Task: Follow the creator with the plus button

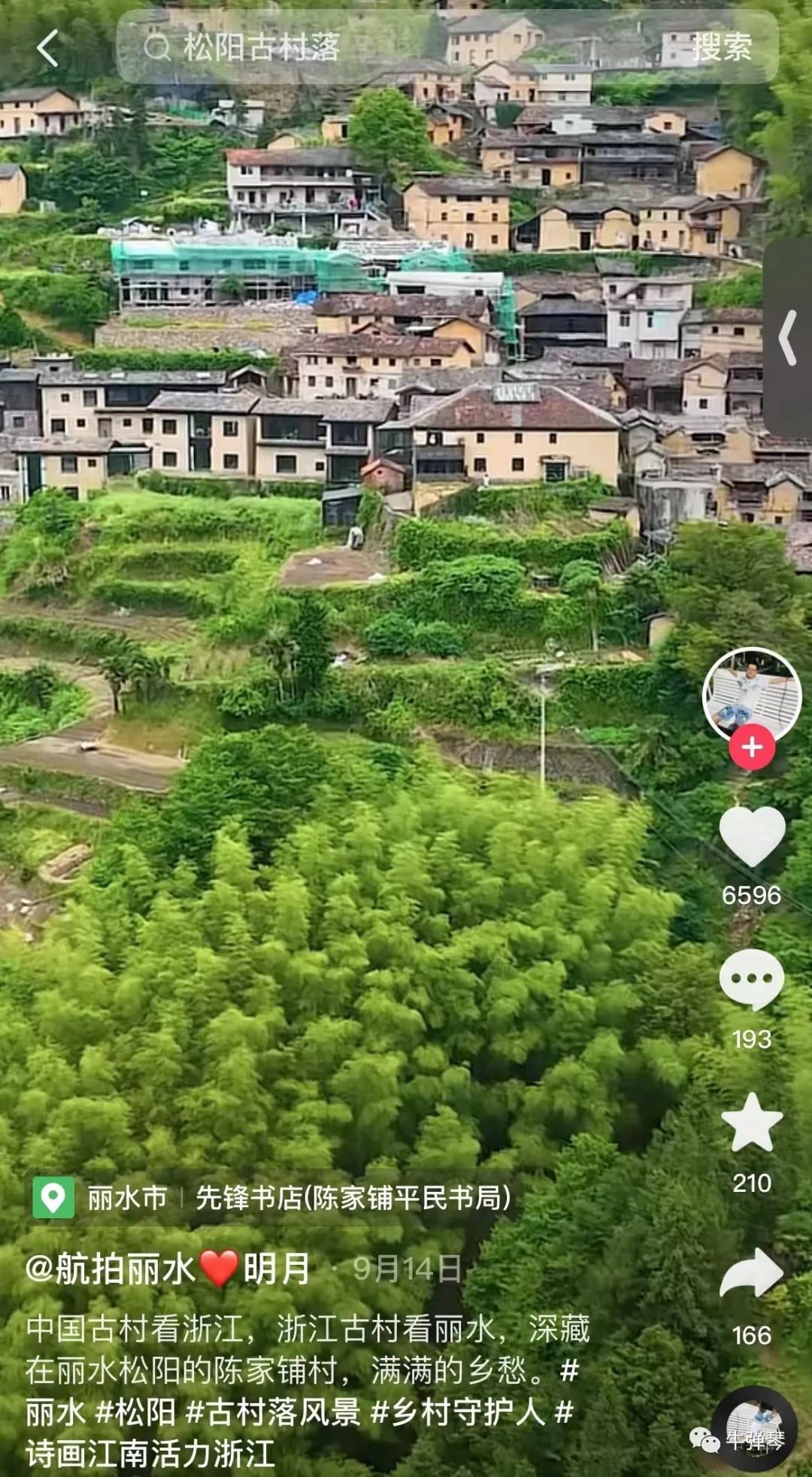Action: coord(752,748)
